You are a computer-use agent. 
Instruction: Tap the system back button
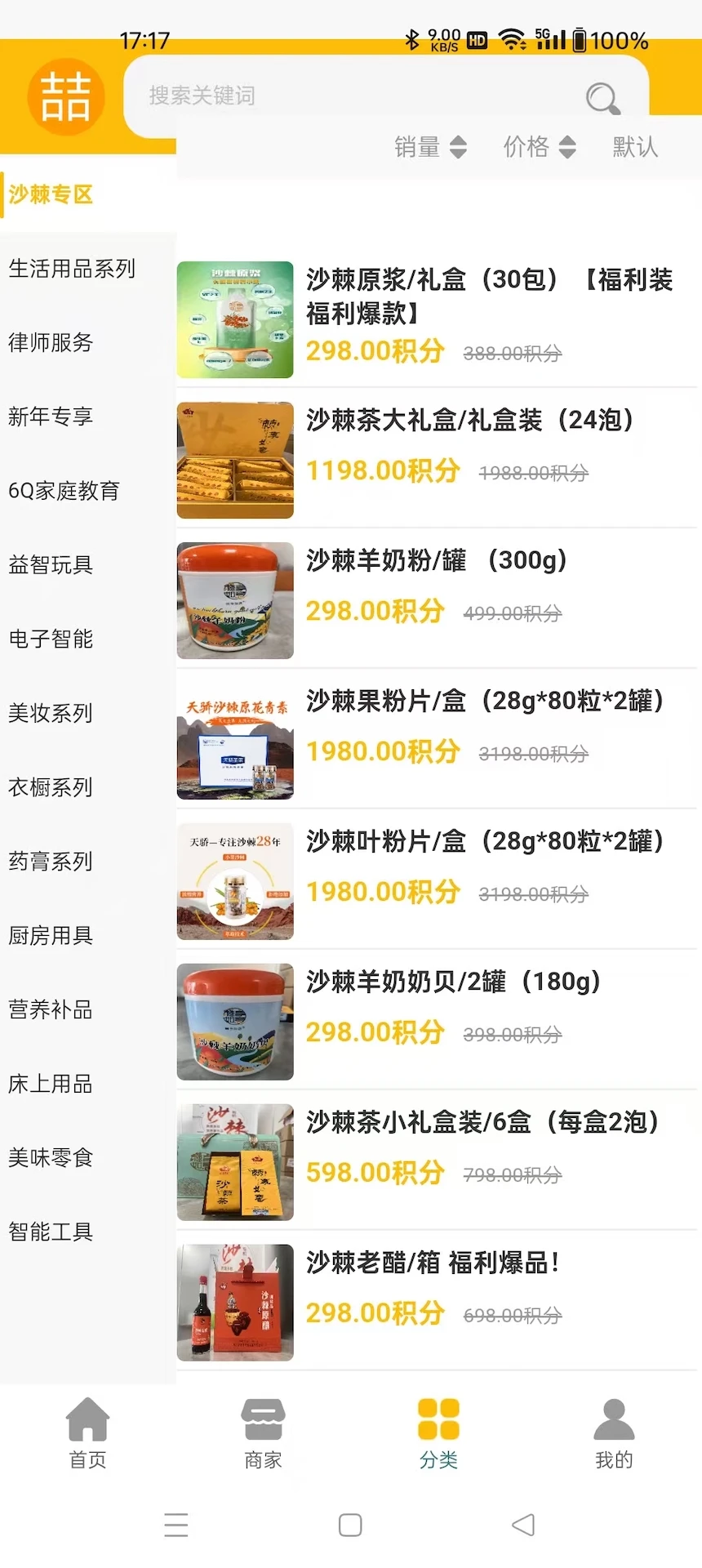(x=523, y=1525)
